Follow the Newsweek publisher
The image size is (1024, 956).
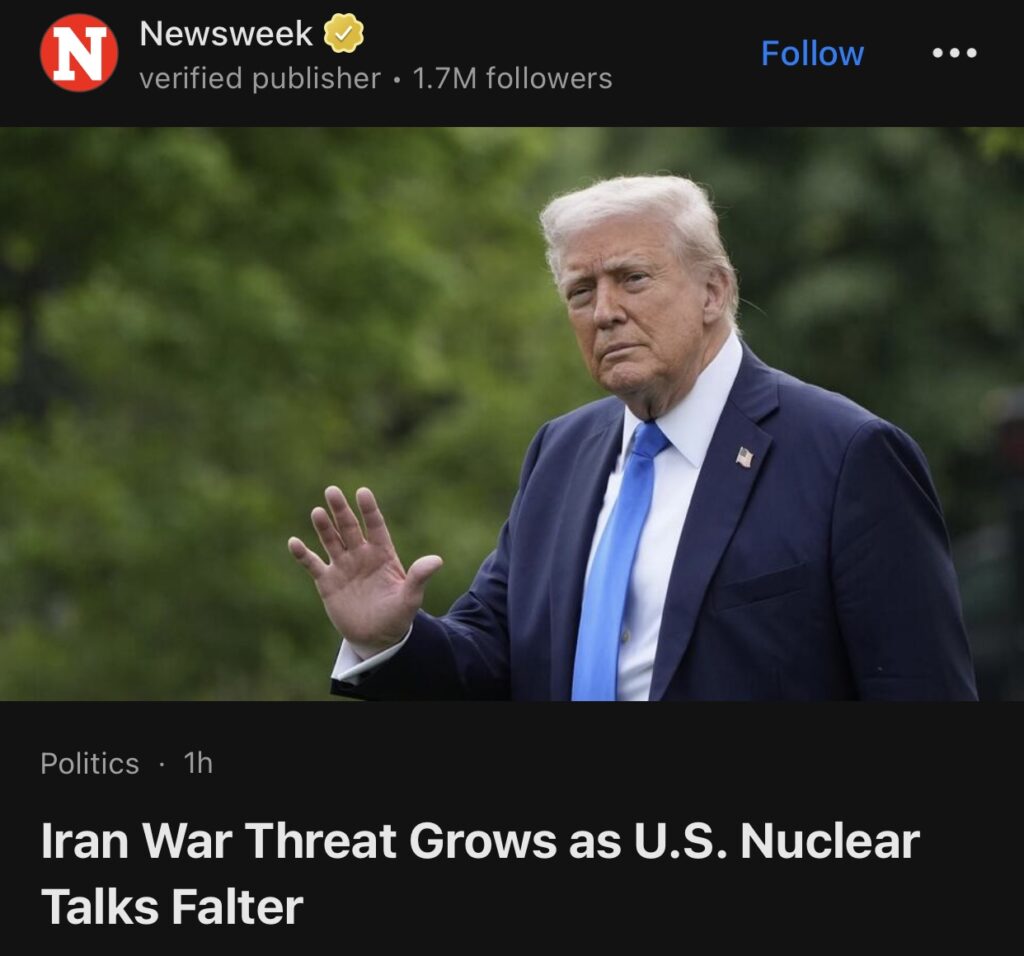pyautogui.click(x=812, y=53)
